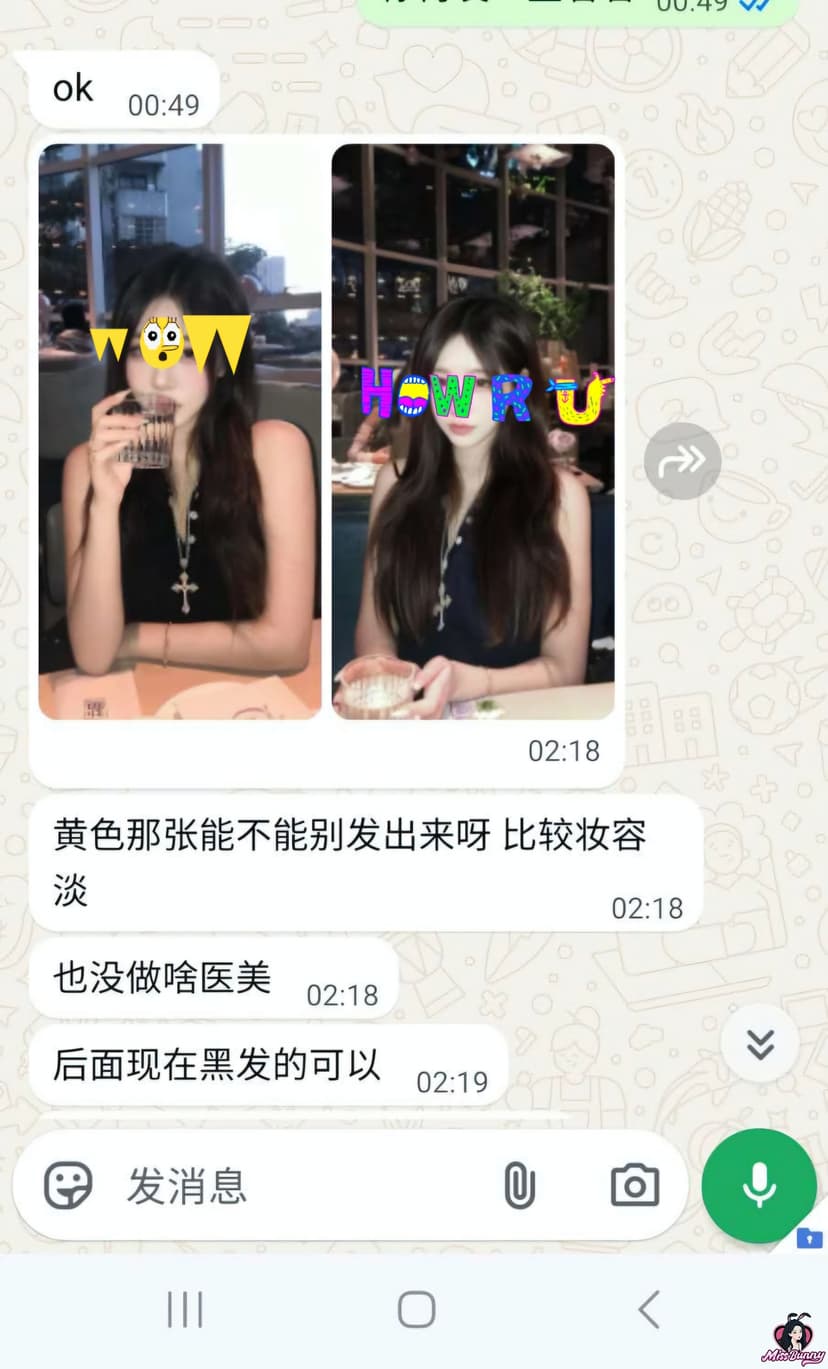
Task: Go to the home screen
Action: [x=416, y=1309]
